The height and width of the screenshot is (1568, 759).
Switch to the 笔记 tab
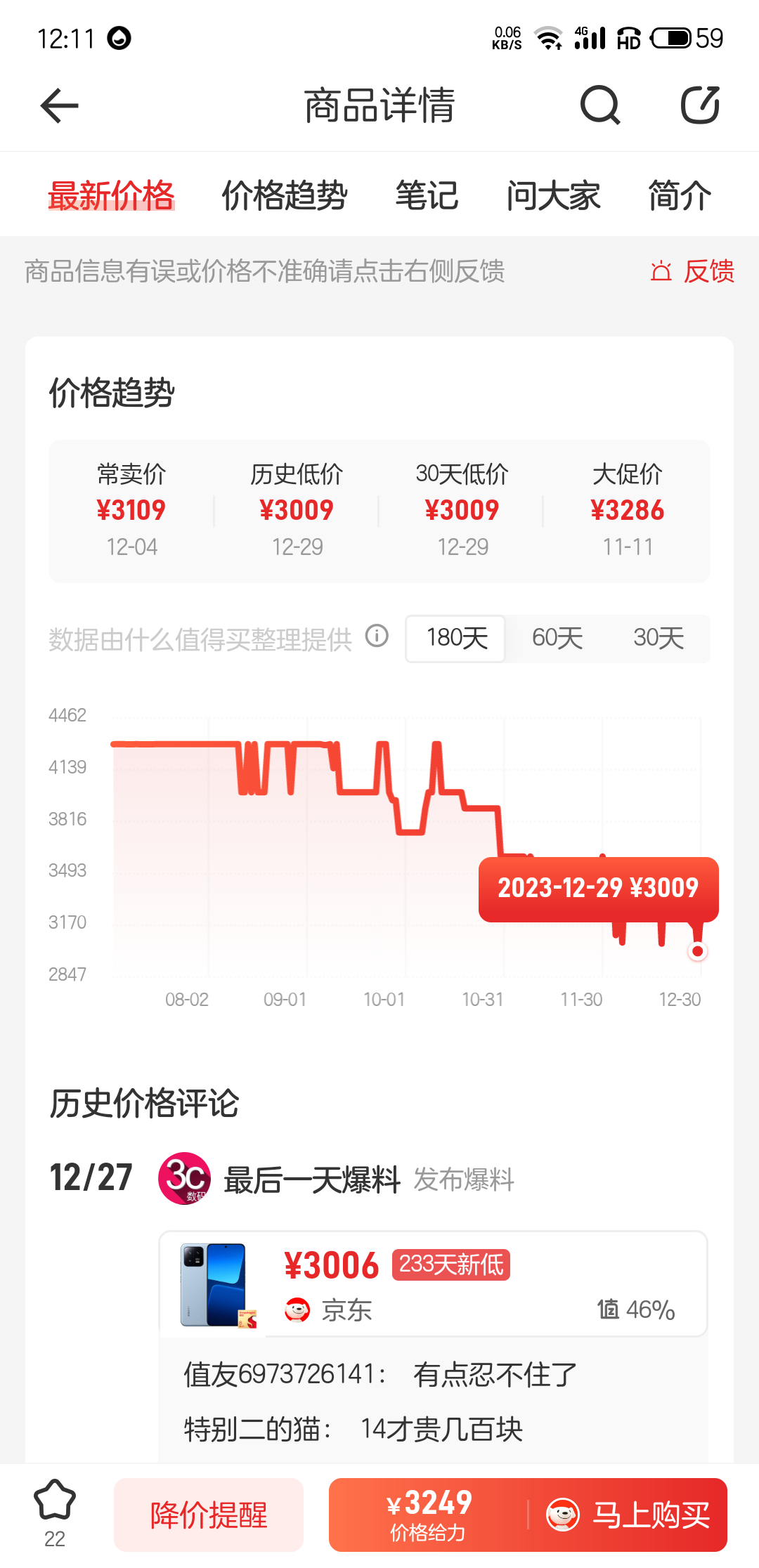click(x=427, y=195)
